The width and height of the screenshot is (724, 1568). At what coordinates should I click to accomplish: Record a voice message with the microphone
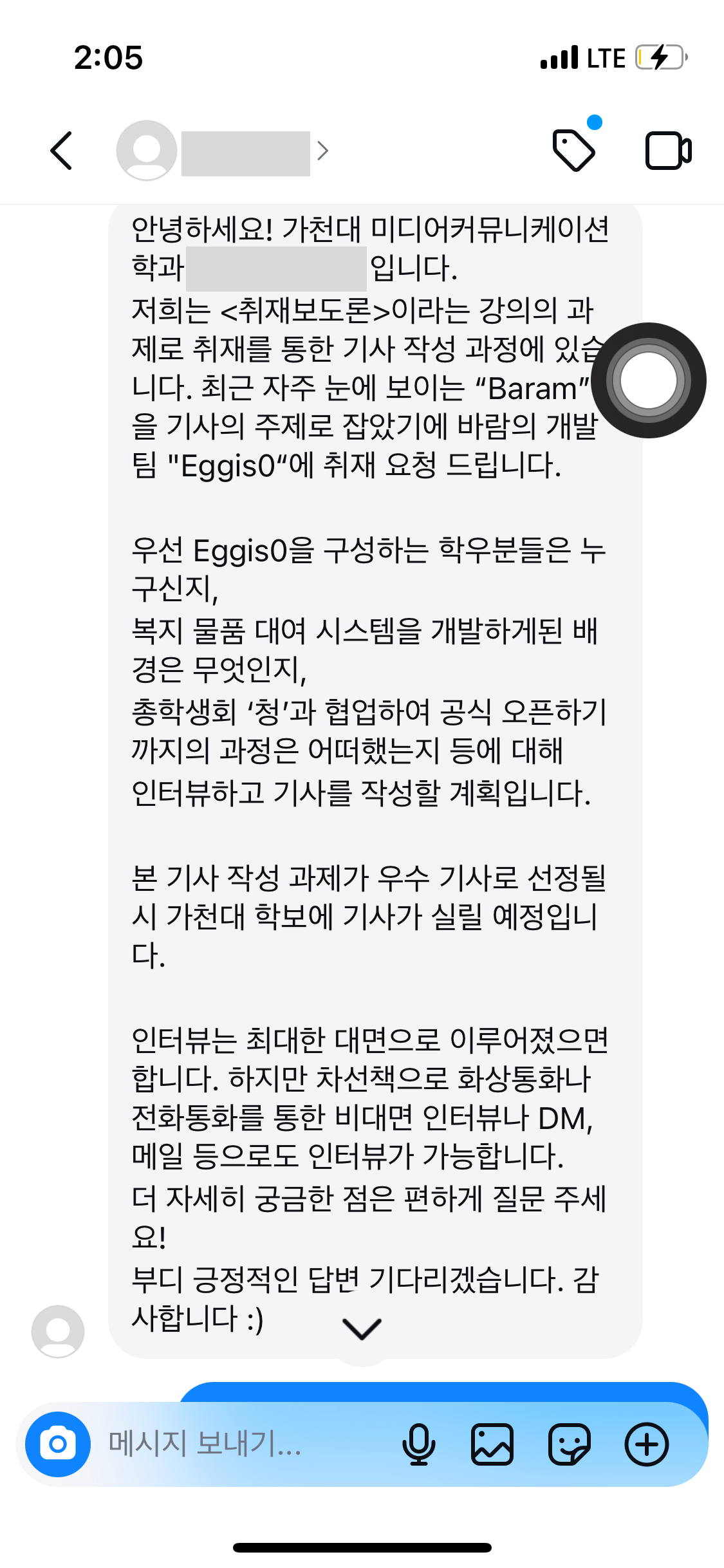point(419,1444)
